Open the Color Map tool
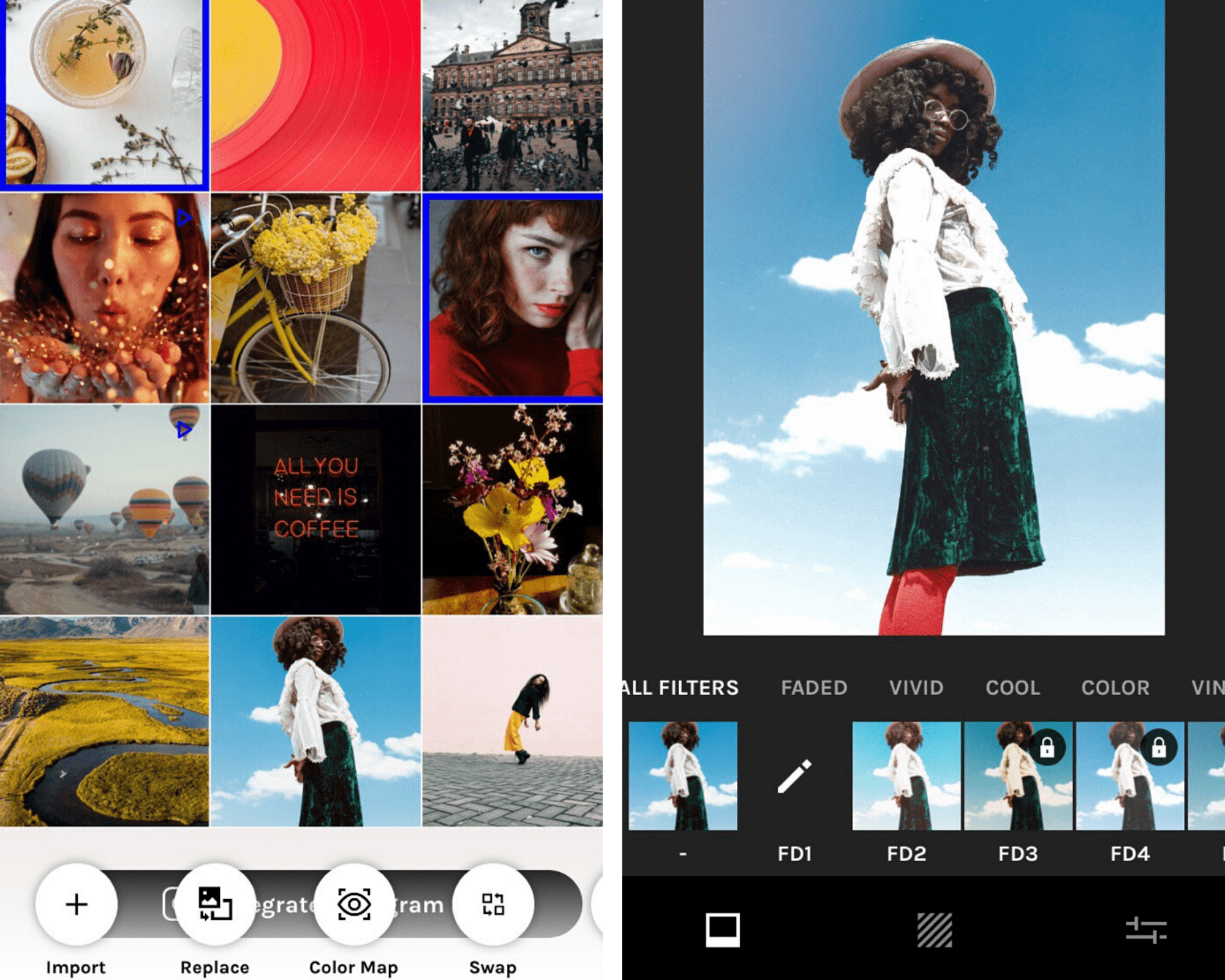1225x980 pixels. click(x=354, y=904)
